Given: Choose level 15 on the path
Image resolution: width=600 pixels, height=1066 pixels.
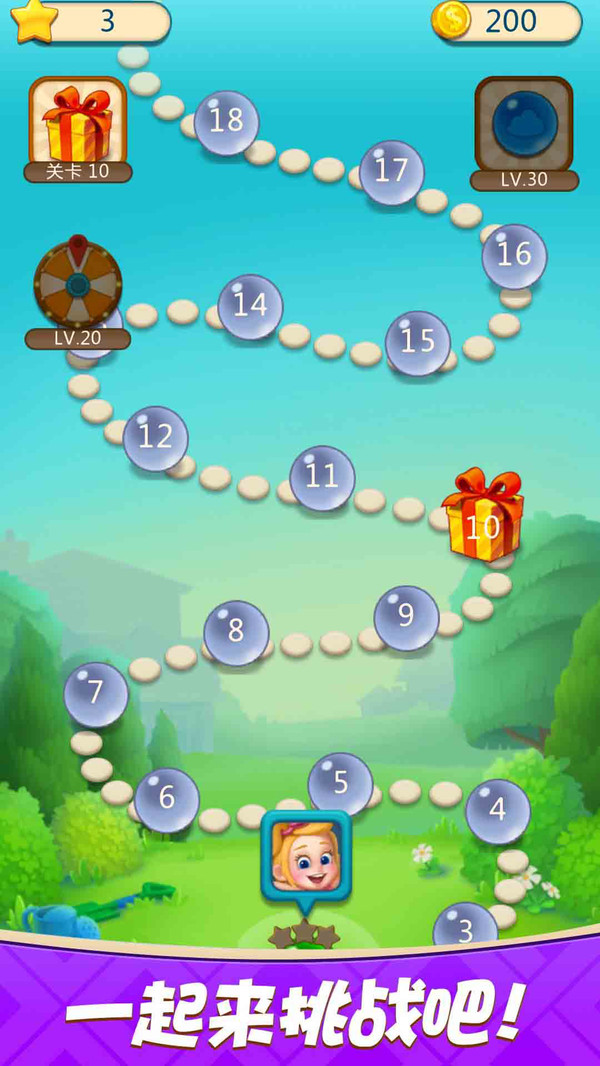Looking at the screenshot, I should point(417,343).
